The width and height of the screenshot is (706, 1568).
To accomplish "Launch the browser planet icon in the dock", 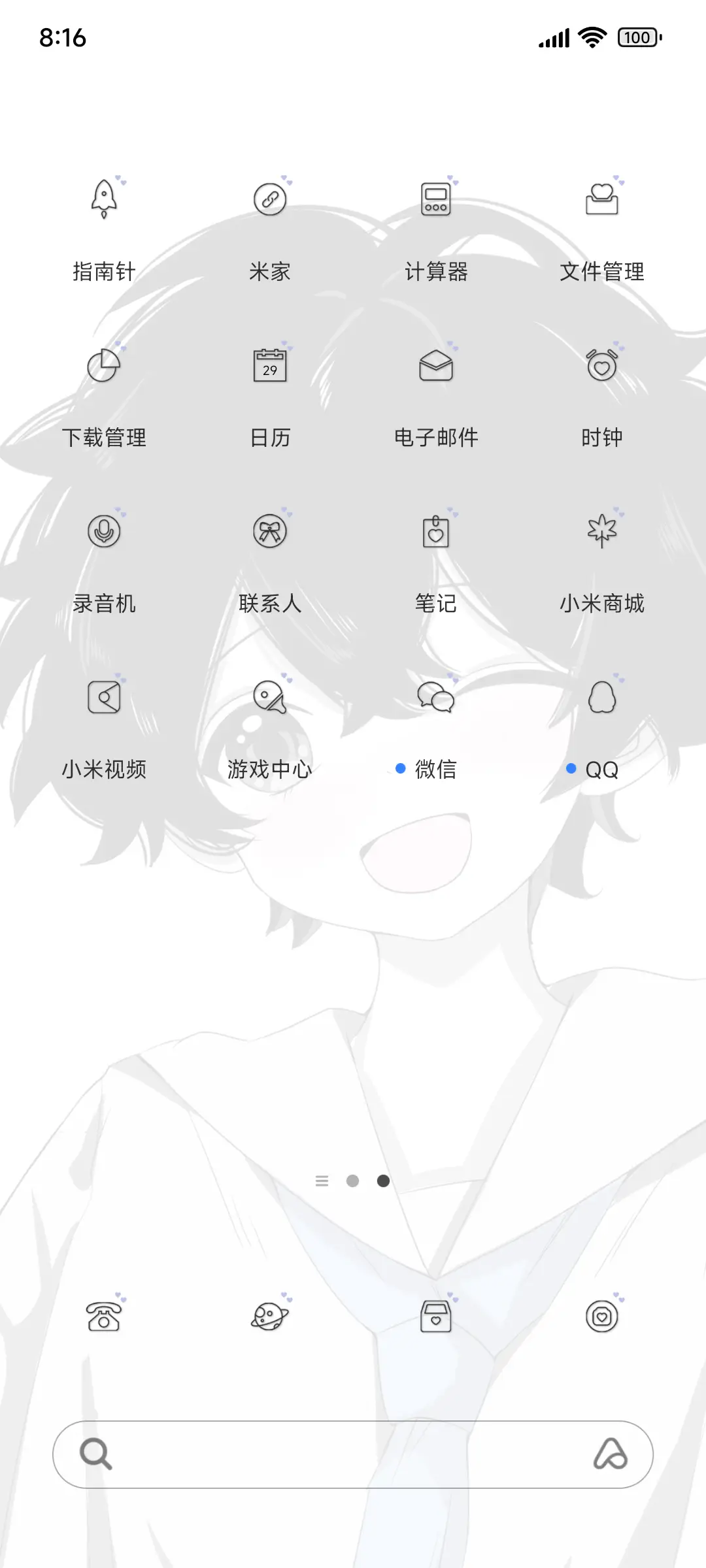I will [x=270, y=1318].
